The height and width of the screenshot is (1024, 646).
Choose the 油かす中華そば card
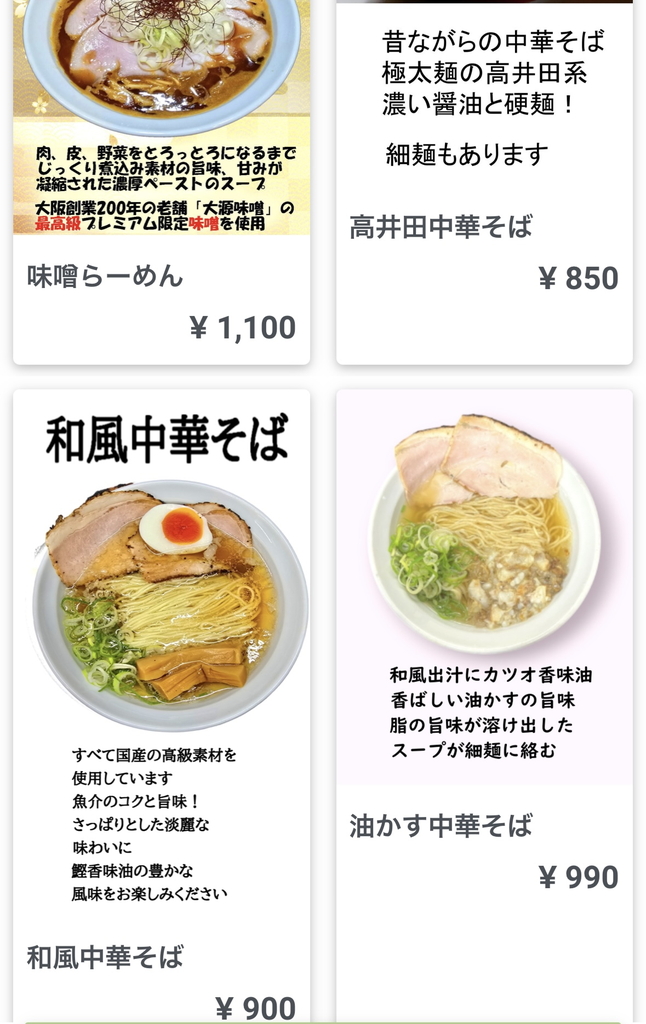coord(484,700)
